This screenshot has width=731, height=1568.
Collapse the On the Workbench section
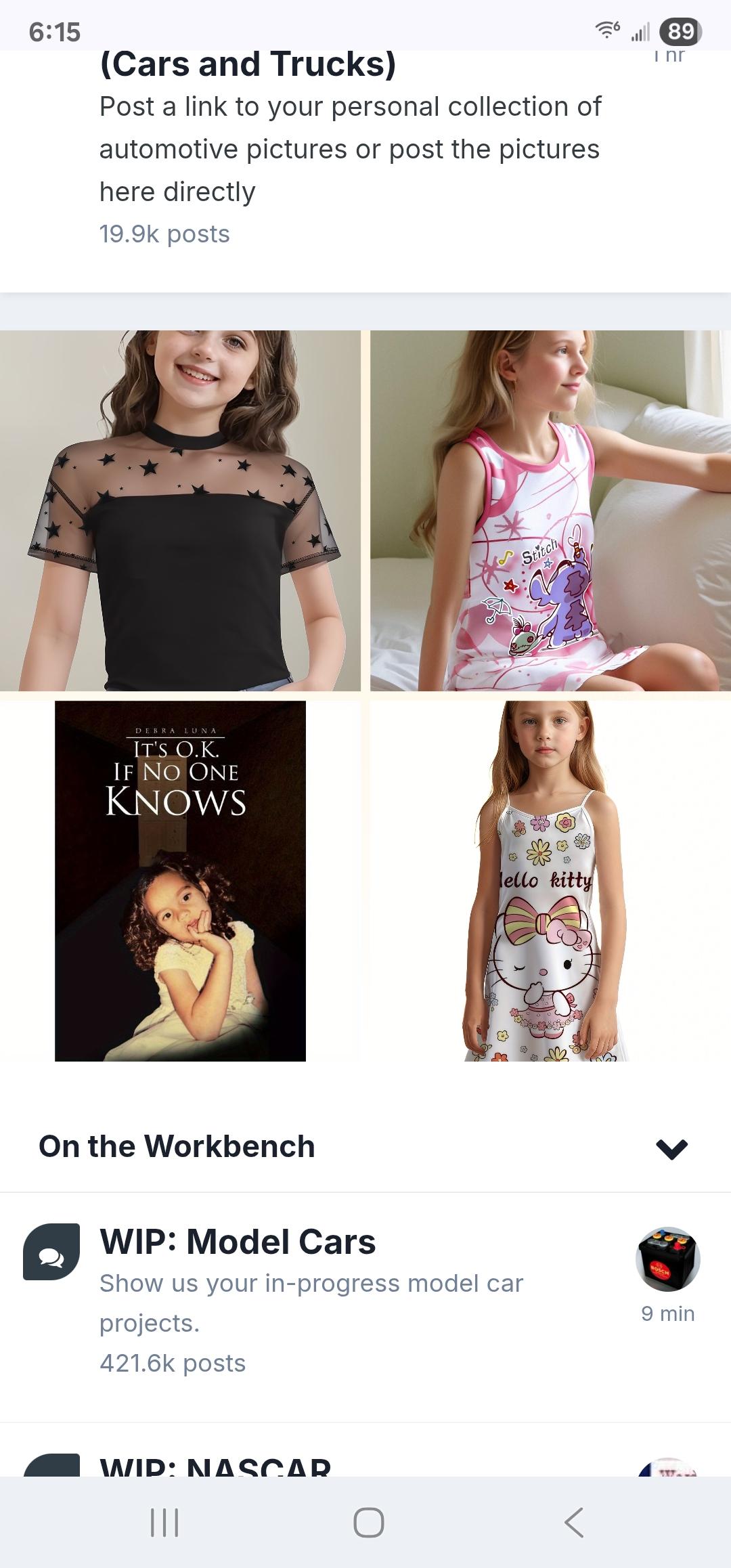coord(671,1148)
